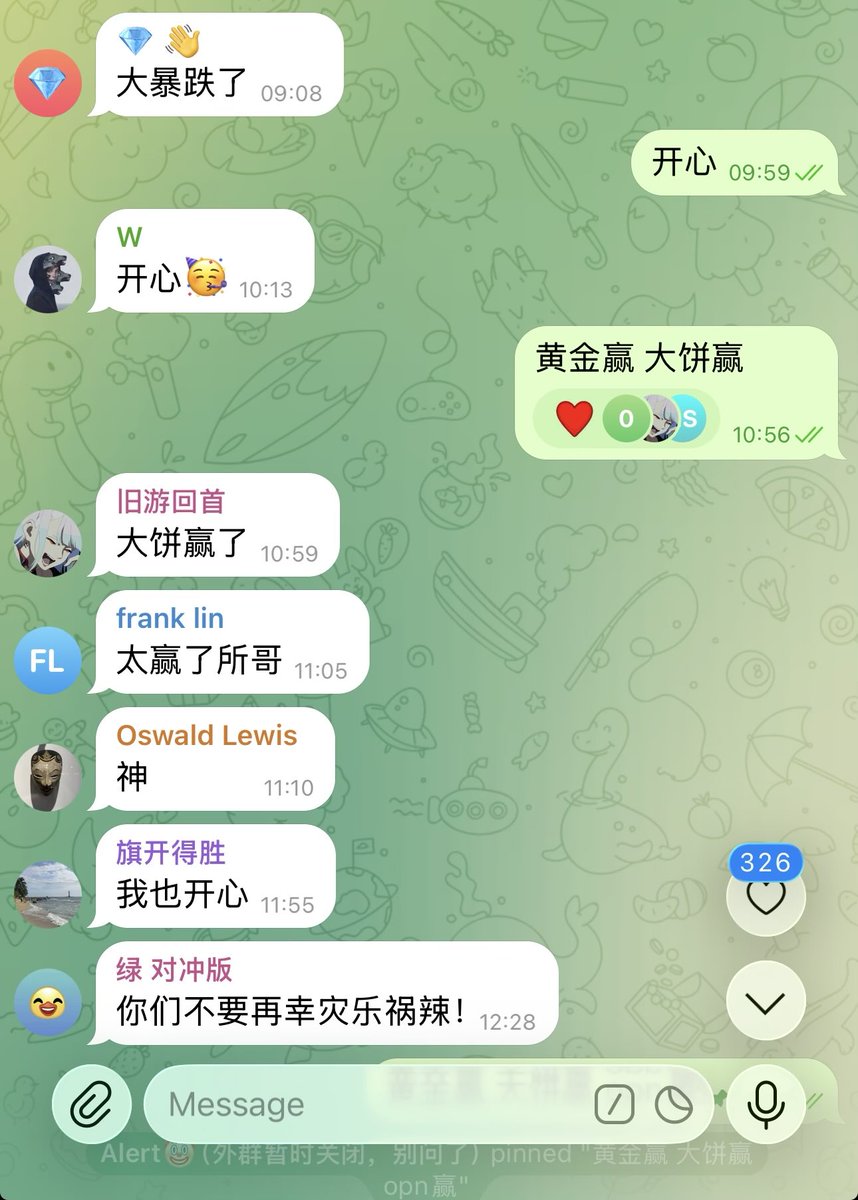Open 绿 对冲版's avatar
The width and height of the screenshot is (858, 1200).
(47, 1002)
